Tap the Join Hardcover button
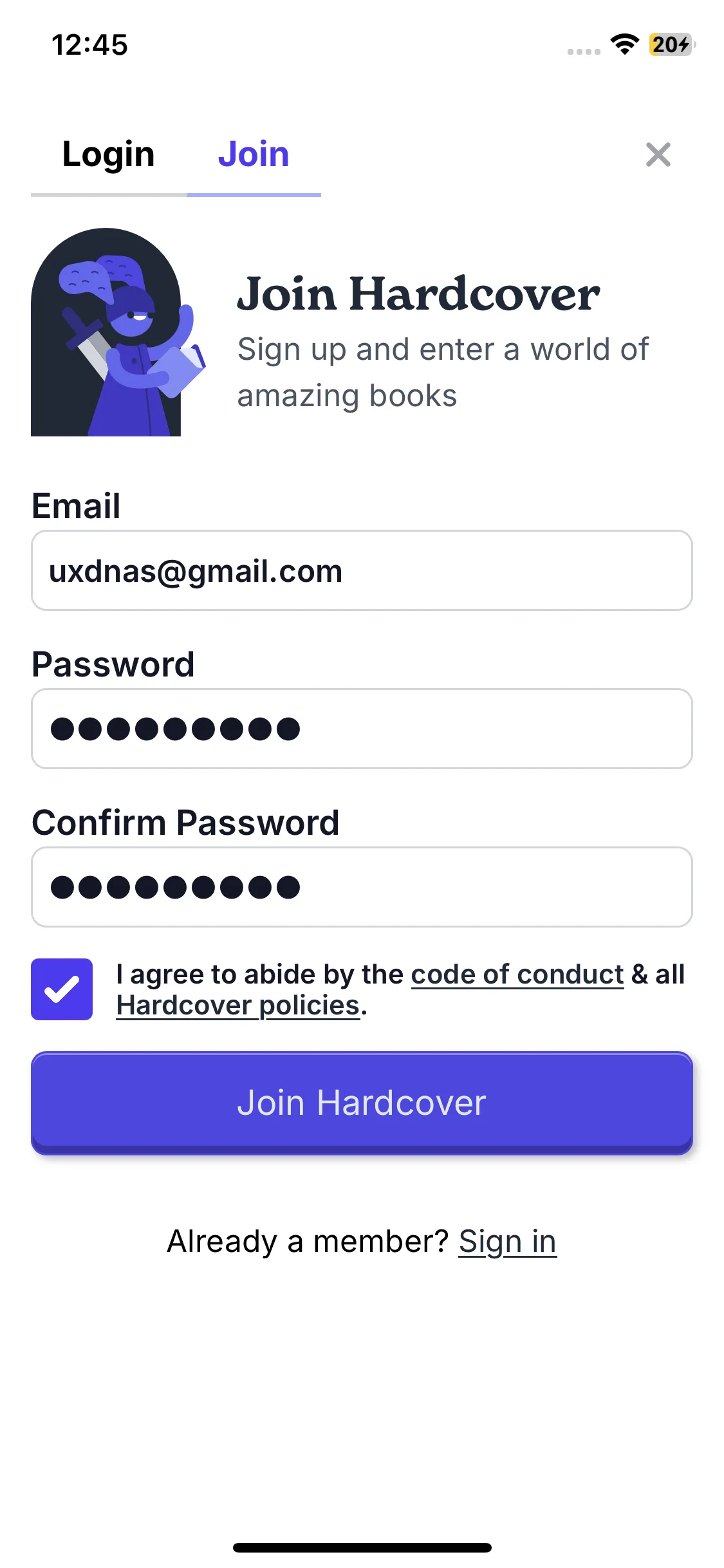 (362, 1103)
